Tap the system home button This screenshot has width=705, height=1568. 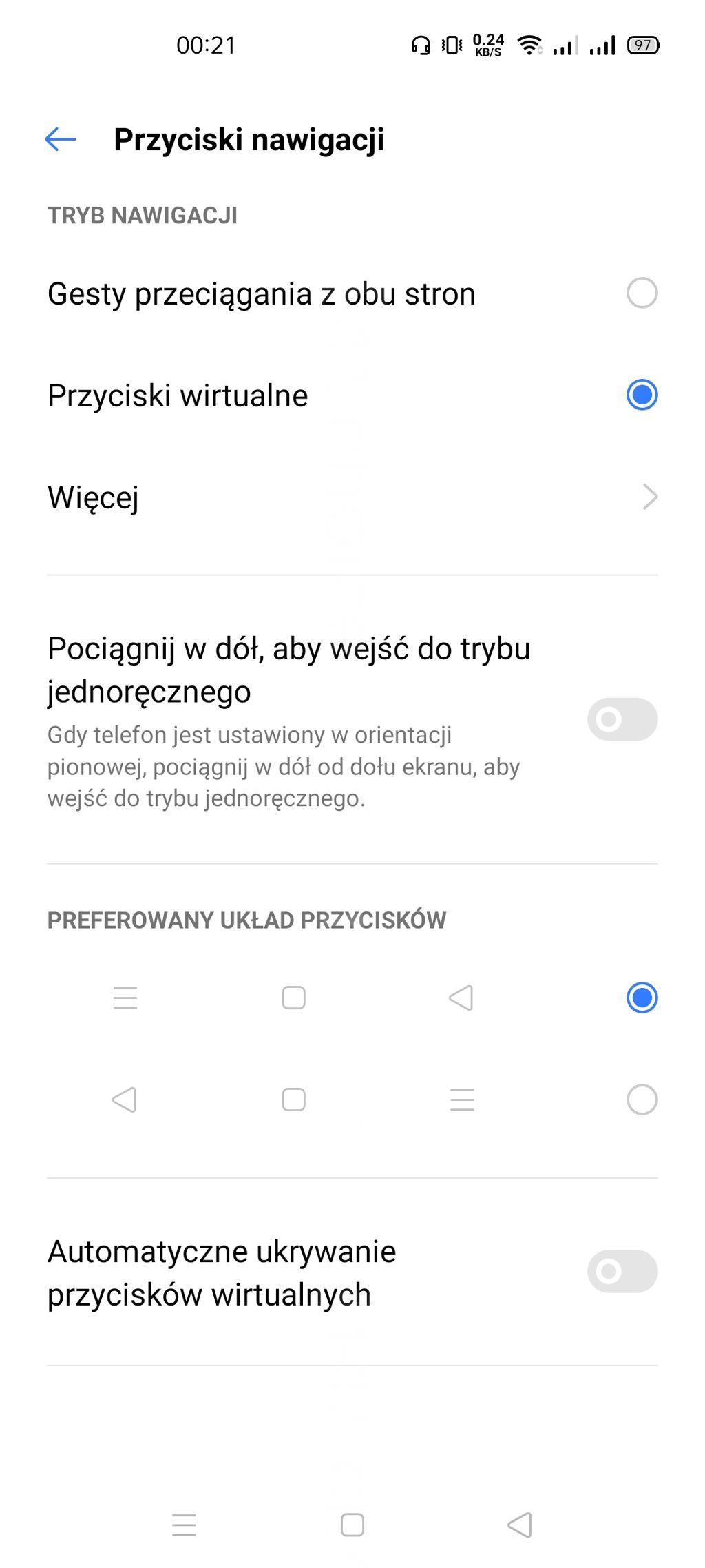pyautogui.click(x=352, y=1525)
